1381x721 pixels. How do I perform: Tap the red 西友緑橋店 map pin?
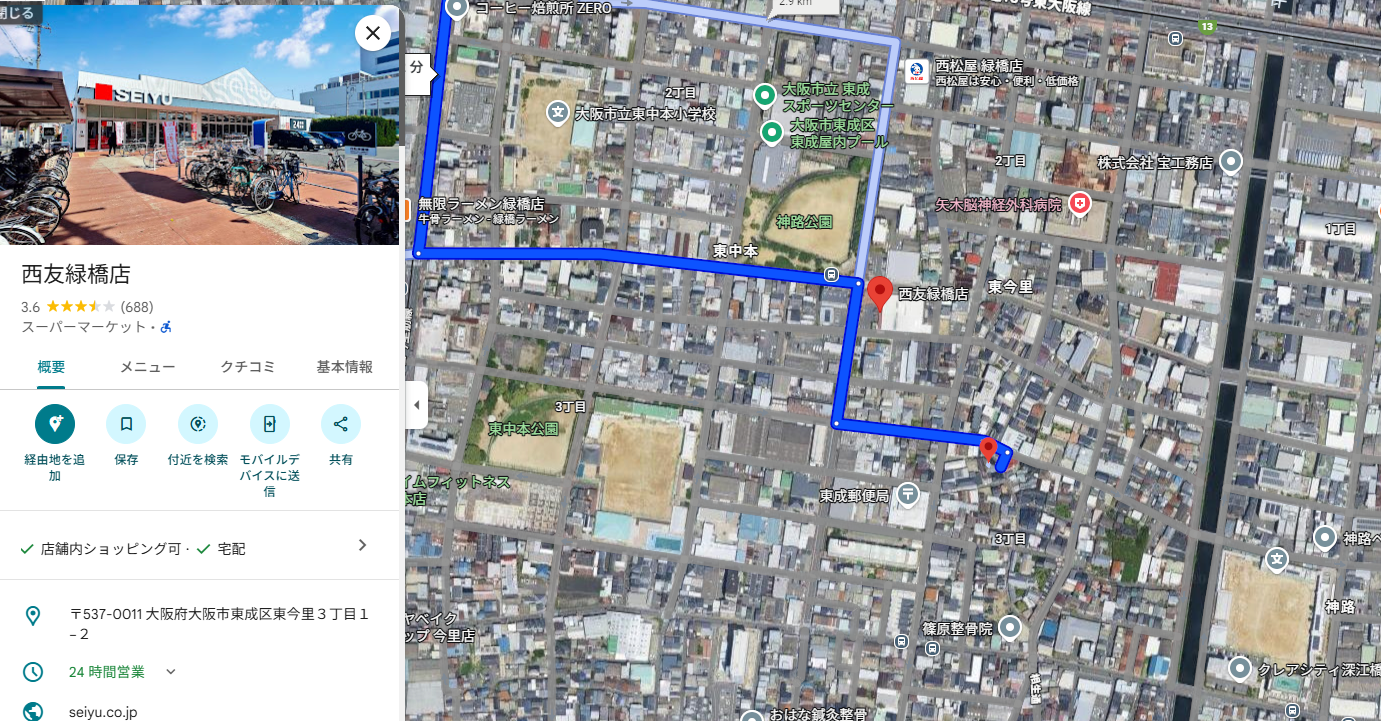point(879,291)
